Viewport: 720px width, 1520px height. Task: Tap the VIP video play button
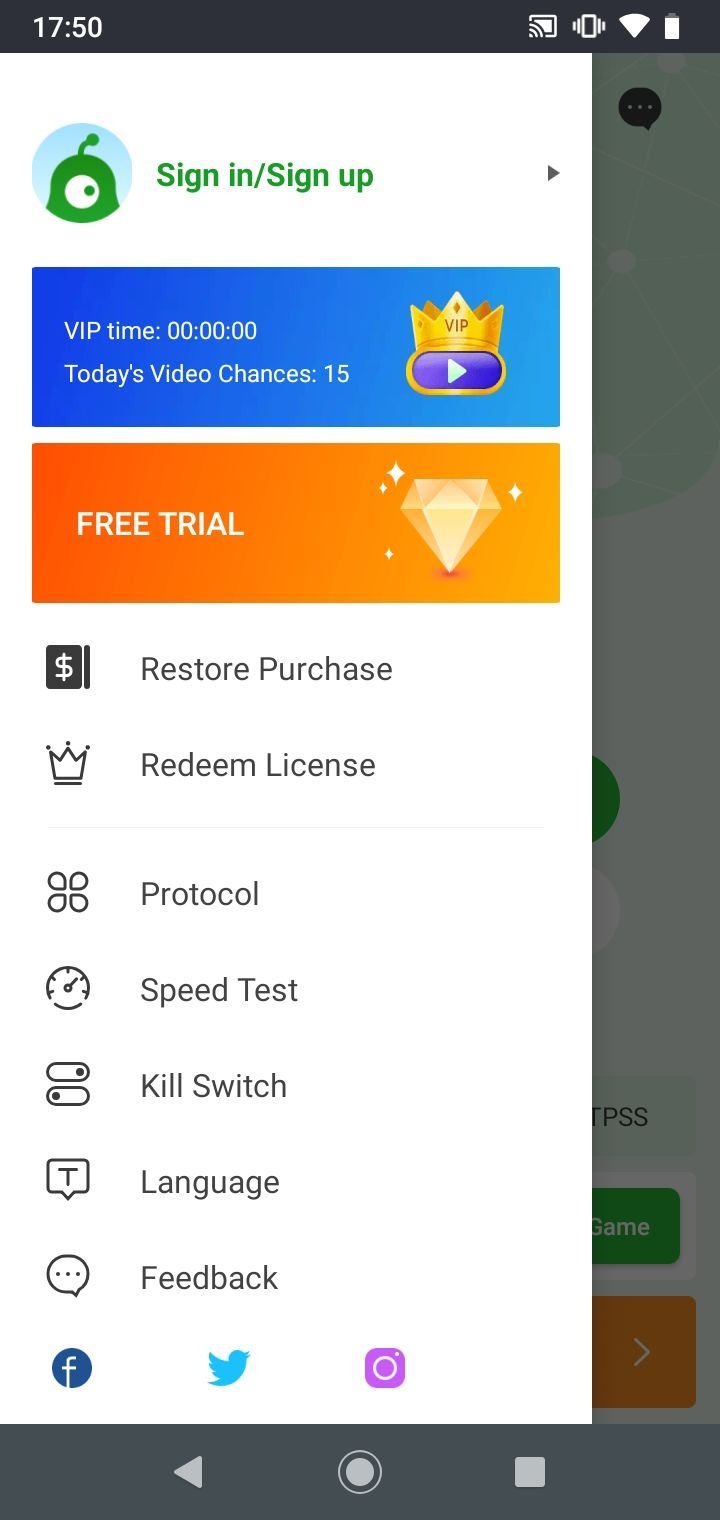point(456,372)
